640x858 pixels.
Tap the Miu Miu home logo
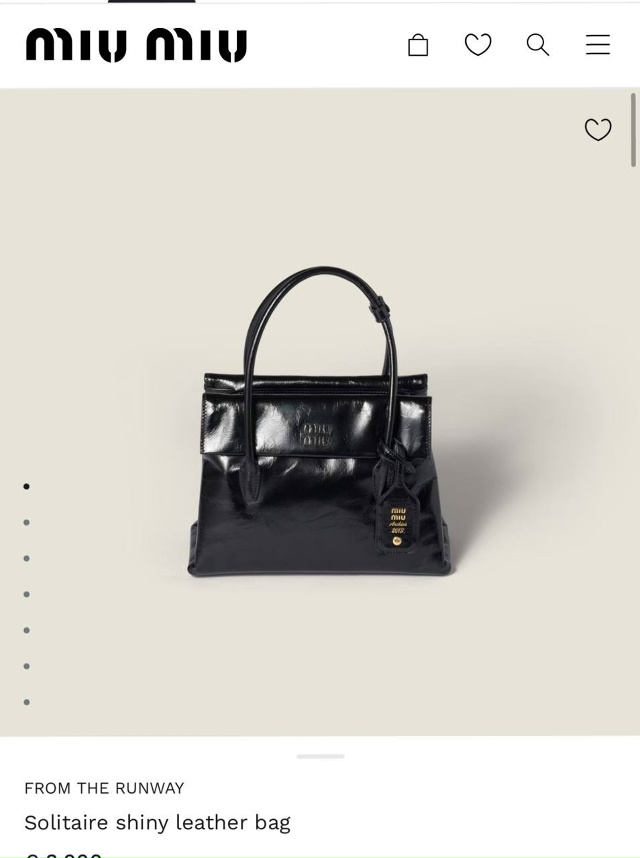pos(136,45)
